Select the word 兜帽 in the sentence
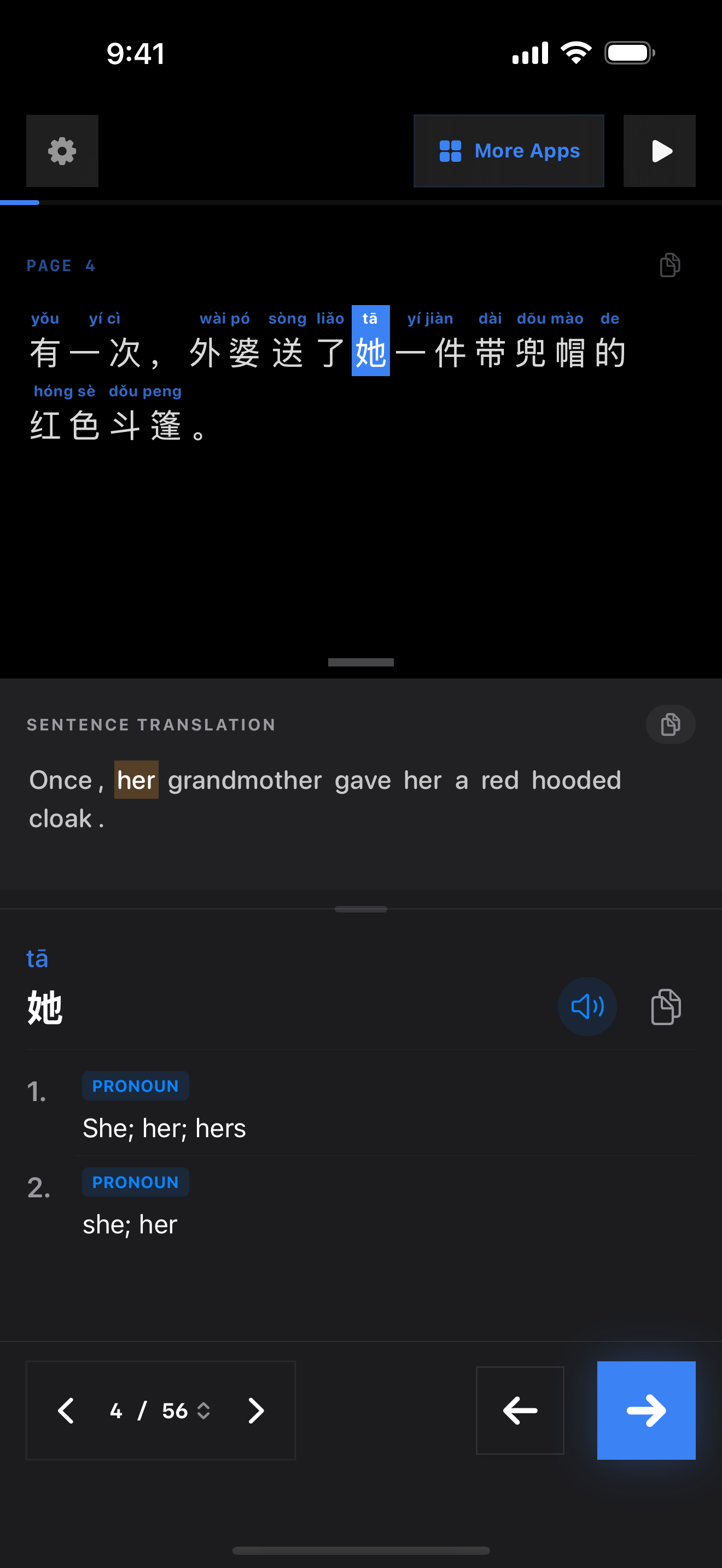The width and height of the screenshot is (722, 1568). point(550,352)
